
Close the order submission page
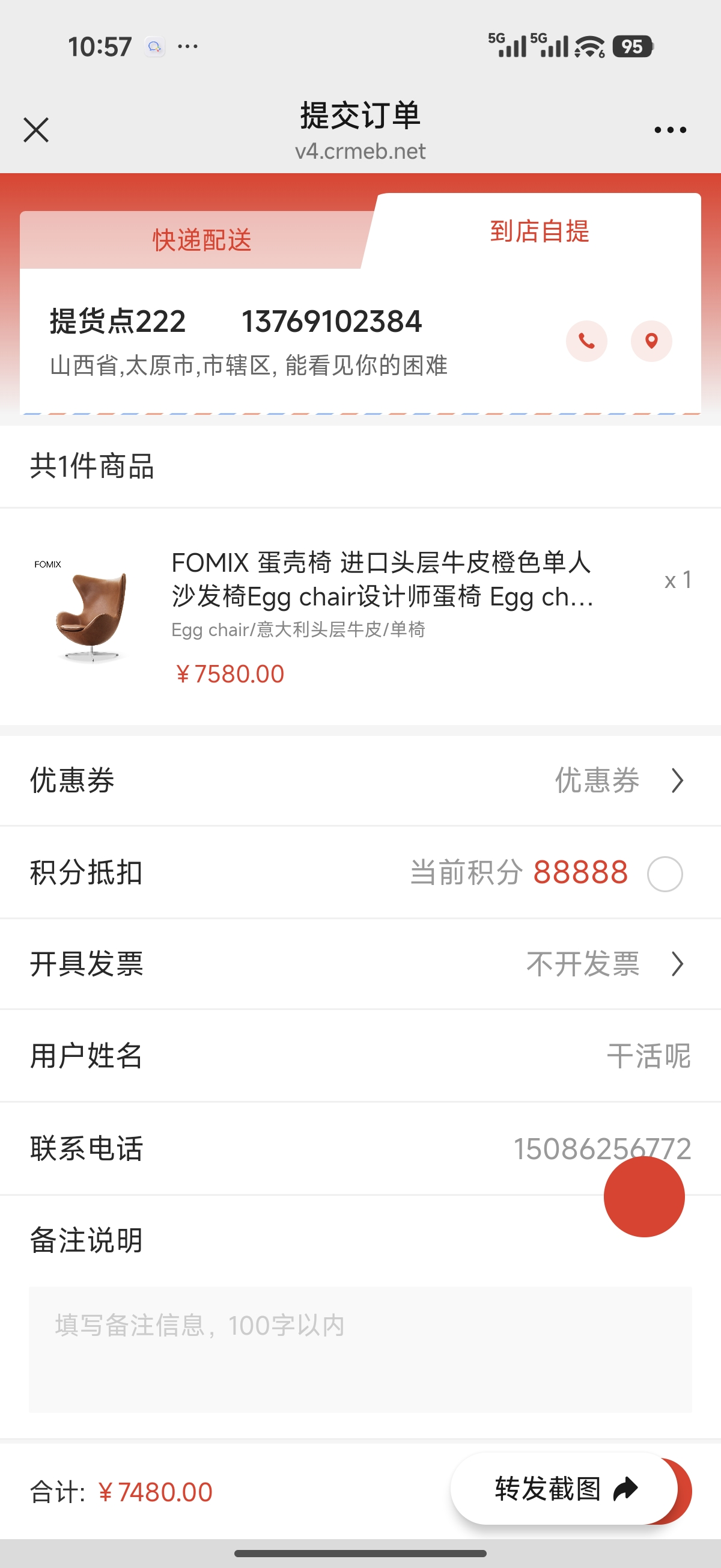[36, 130]
